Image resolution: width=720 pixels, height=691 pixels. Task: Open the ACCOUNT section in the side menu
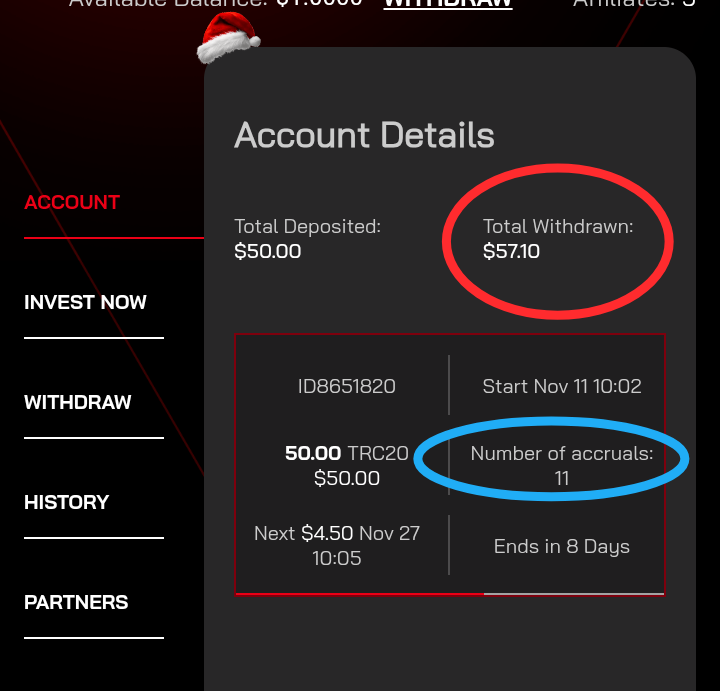72,203
